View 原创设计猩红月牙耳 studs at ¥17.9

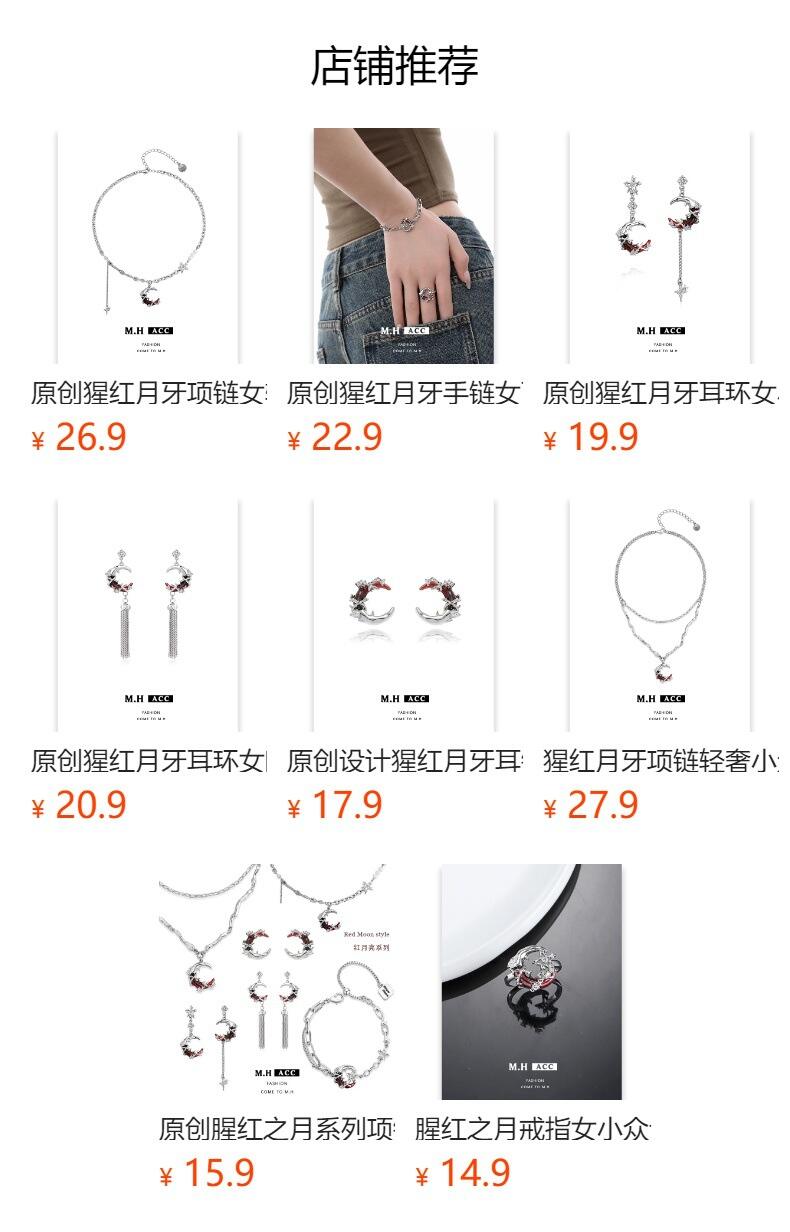[404, 616]
